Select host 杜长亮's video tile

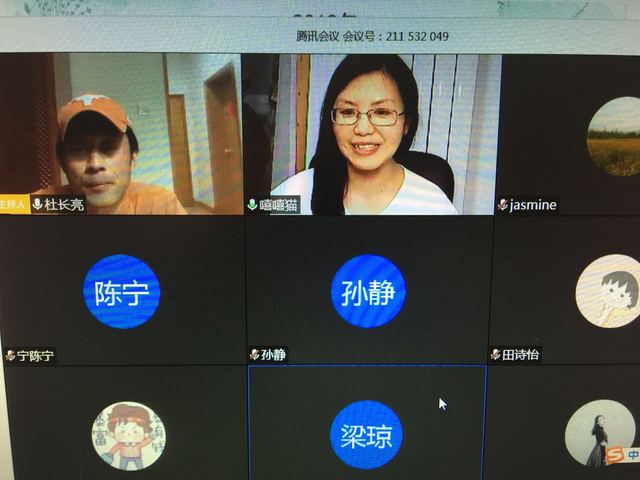coord(120,133)
